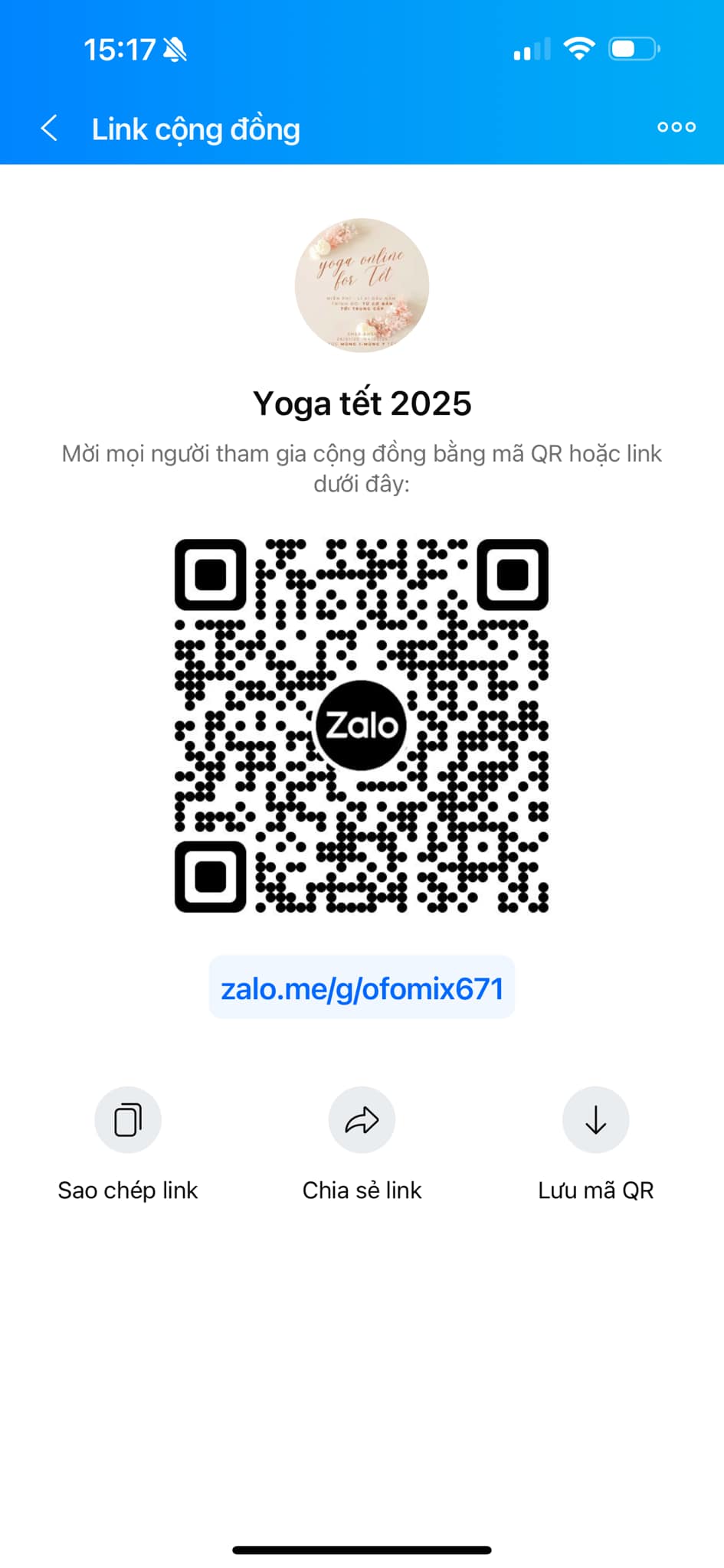Go back from Link cộng đồng

[x=49, y=128]
